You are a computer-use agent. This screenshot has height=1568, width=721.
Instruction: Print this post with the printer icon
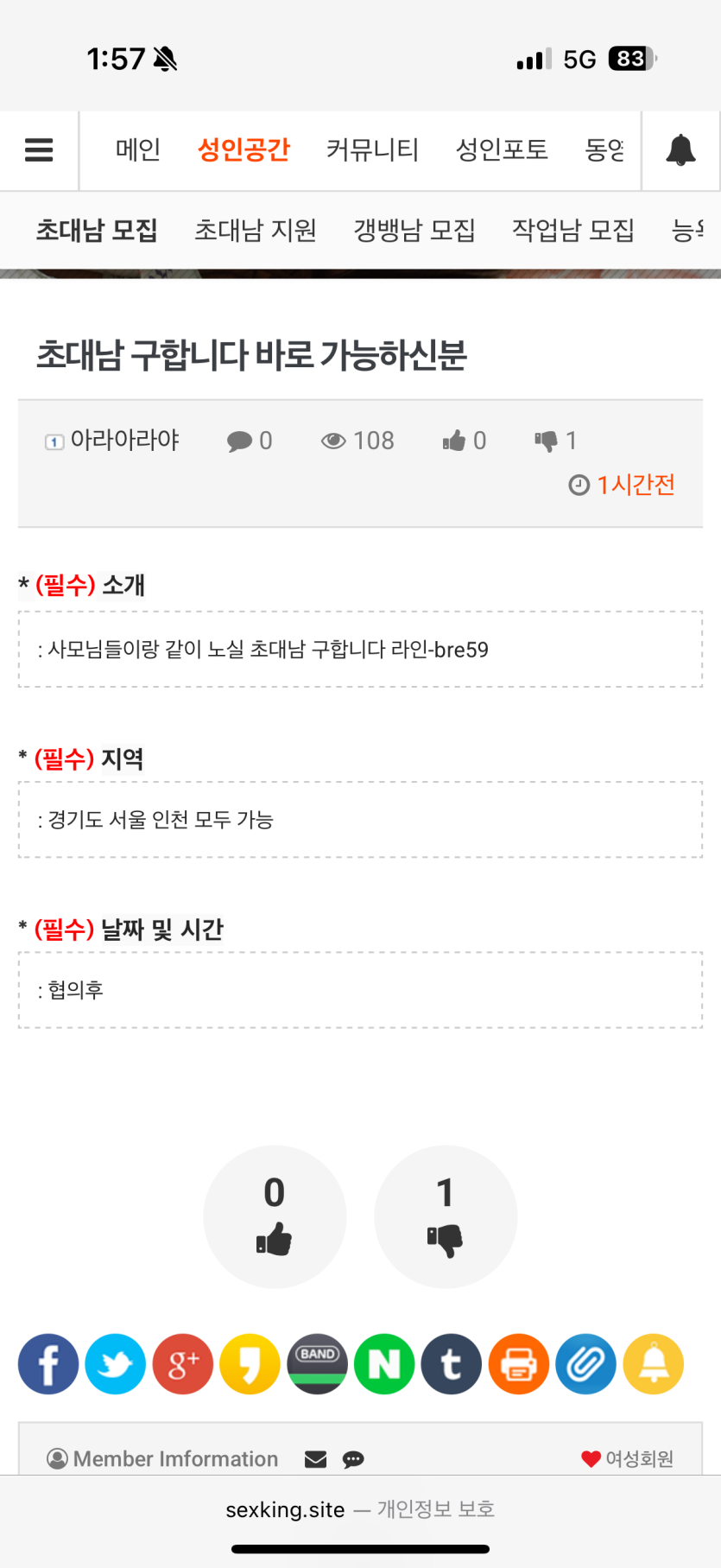point(519,1364)
